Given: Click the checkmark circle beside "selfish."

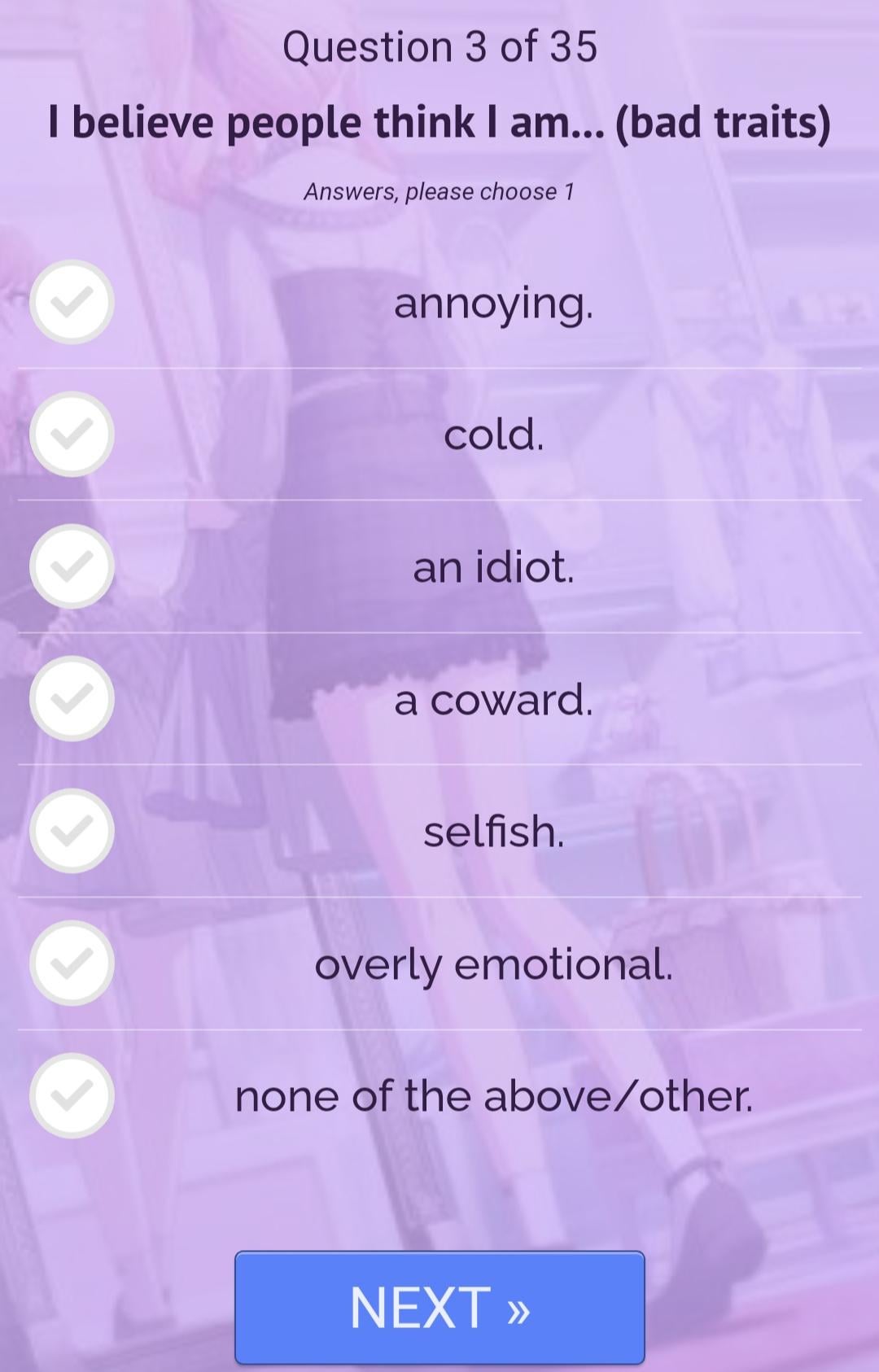Looking at the screenshot, I should point(72,830).
